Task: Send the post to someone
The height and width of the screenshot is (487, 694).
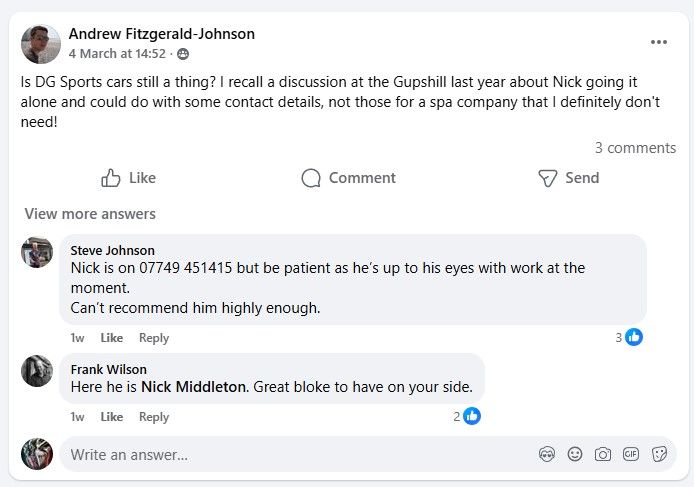Action: [568, 178]
